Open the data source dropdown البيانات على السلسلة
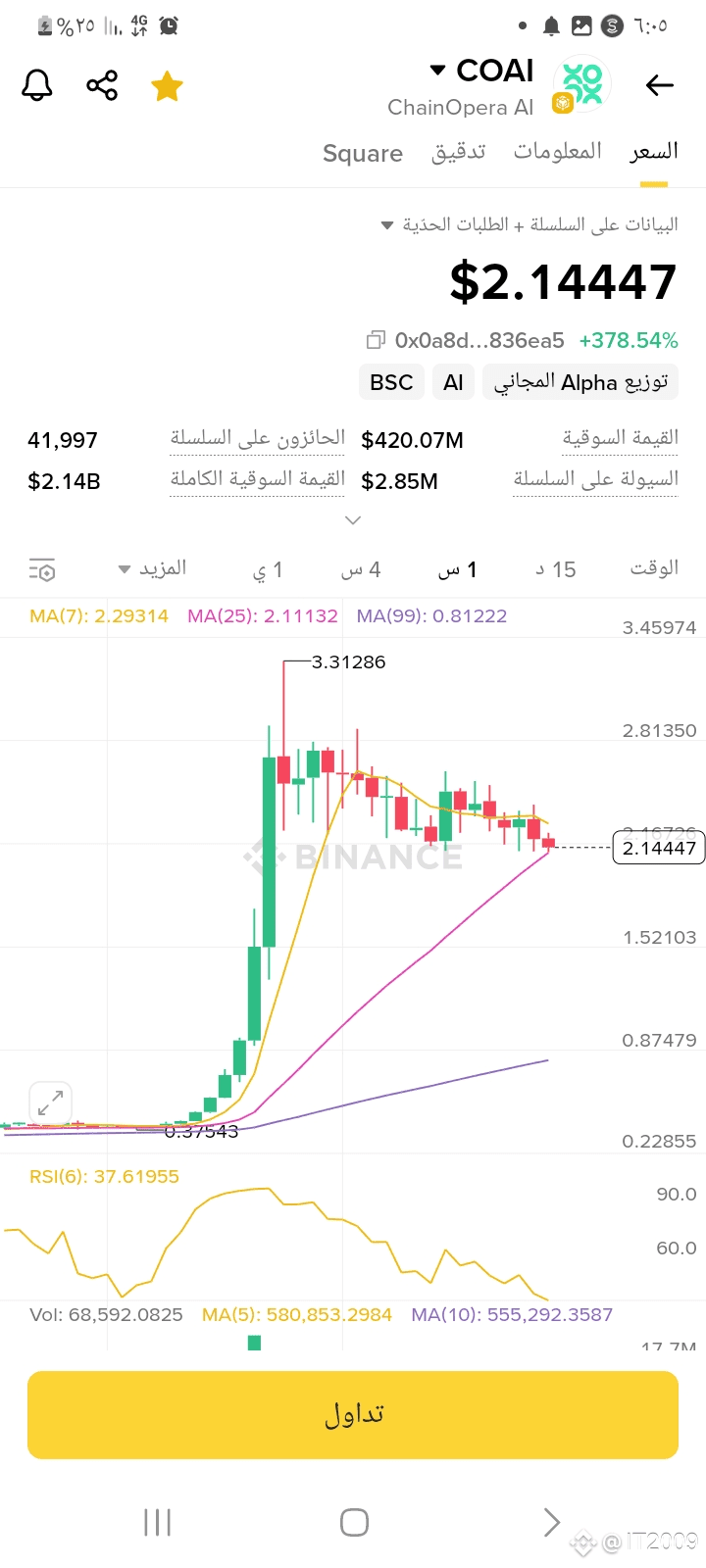 click(529, 225)
